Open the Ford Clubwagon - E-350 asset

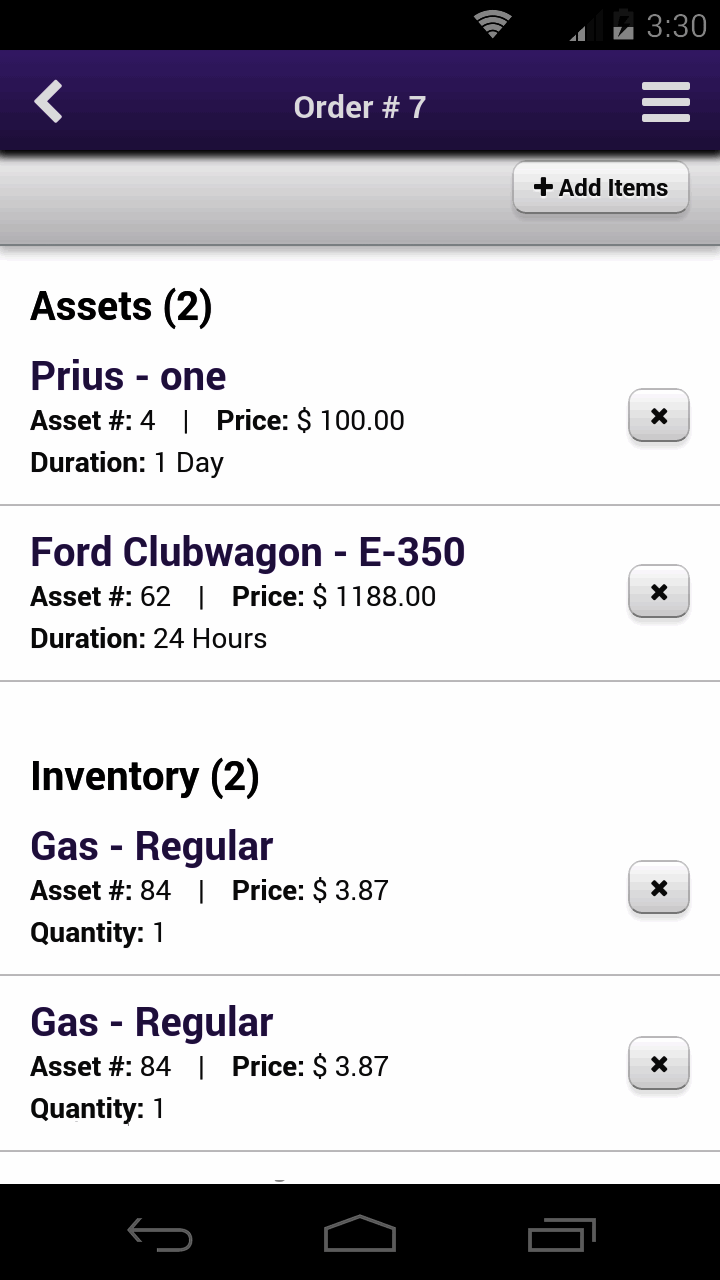click(x=248, y=553)
